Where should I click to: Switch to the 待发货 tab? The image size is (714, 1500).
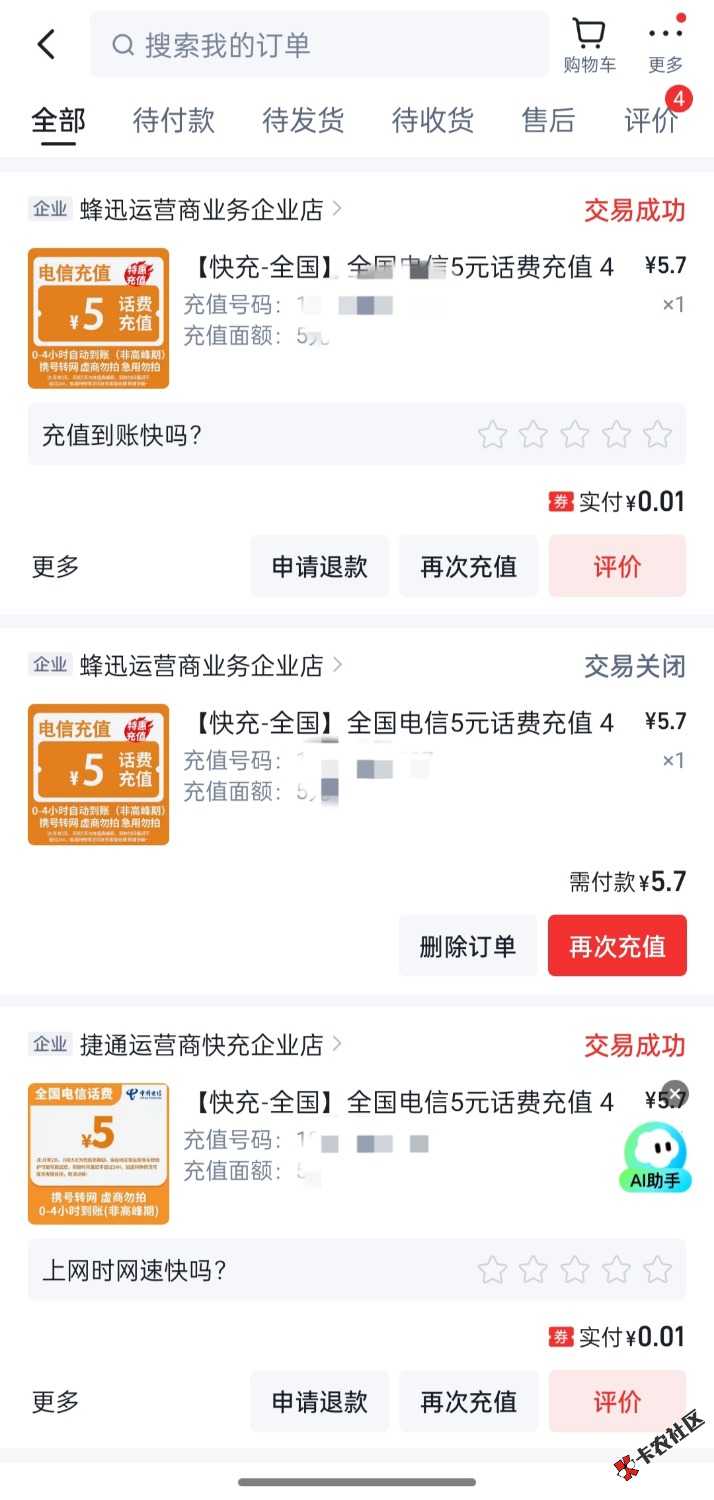click(303, 120)
